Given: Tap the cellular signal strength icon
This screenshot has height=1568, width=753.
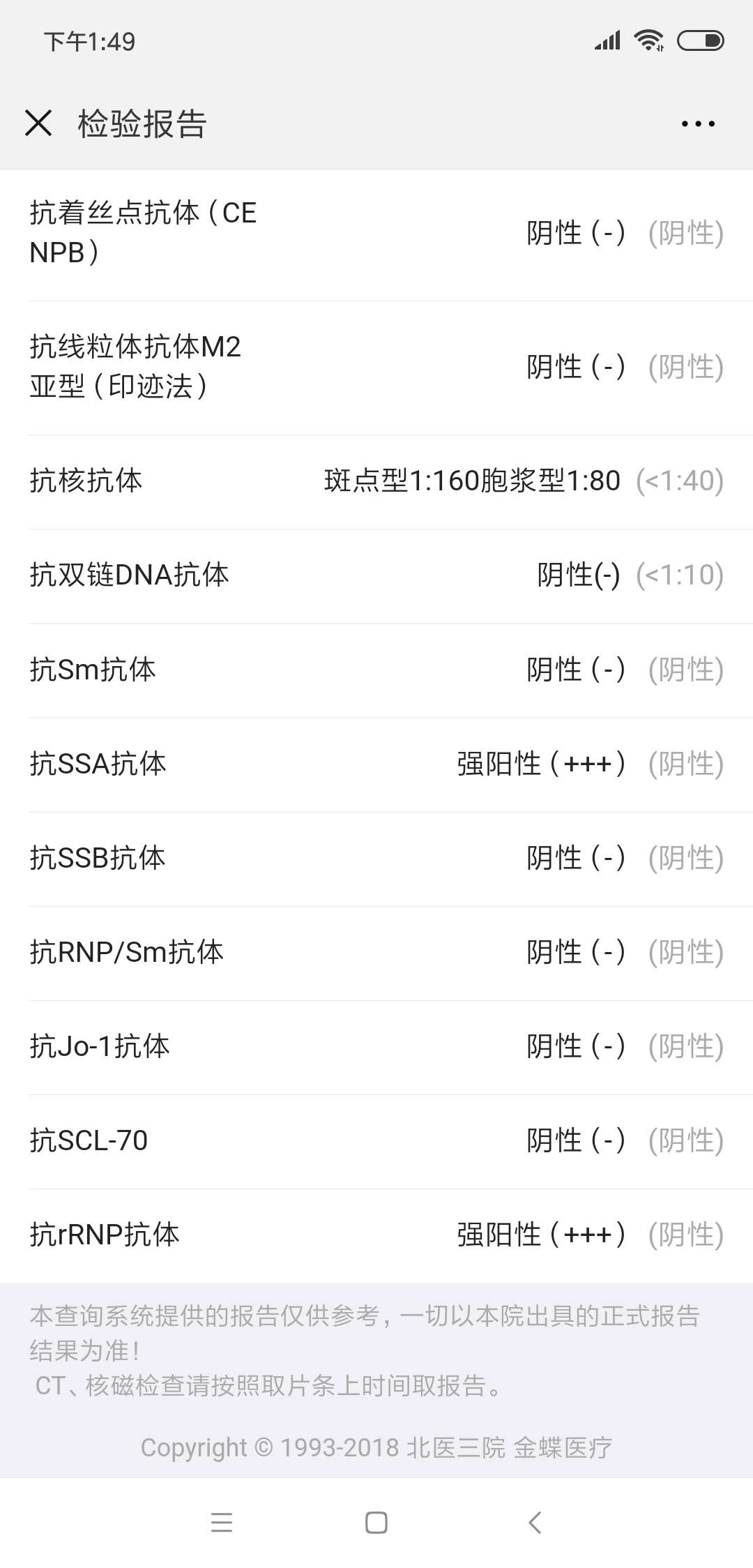Looking at the screenshot, I should pos(606,40).
